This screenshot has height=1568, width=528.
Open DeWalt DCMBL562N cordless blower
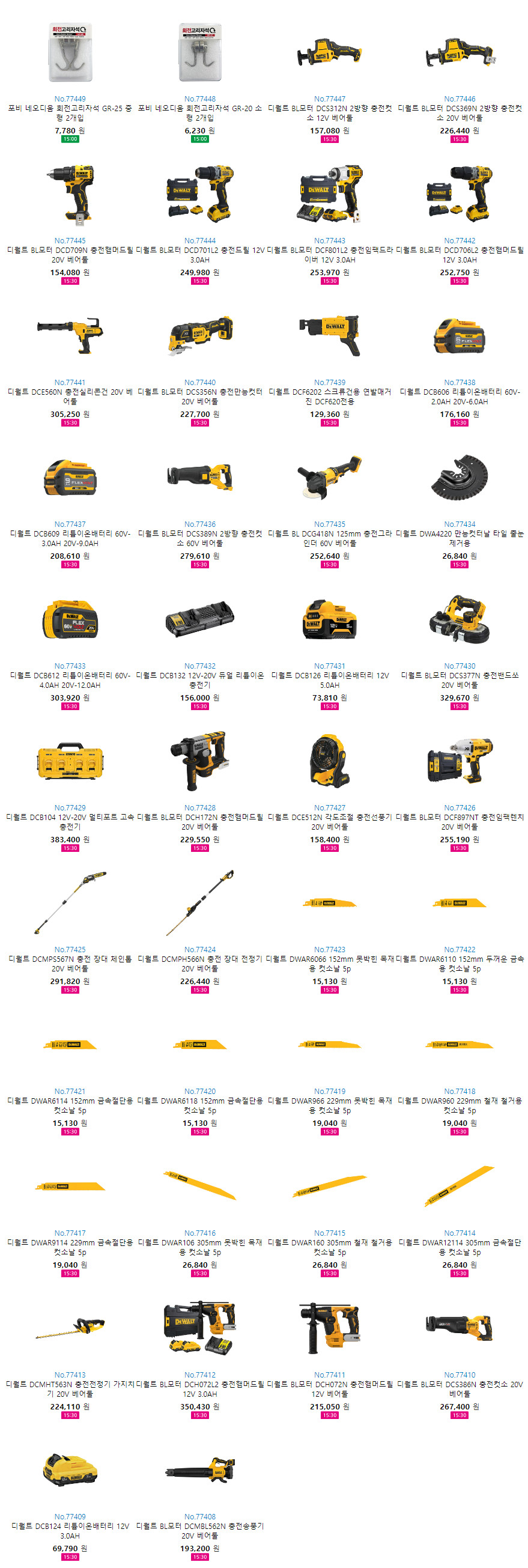[199, 1470]
